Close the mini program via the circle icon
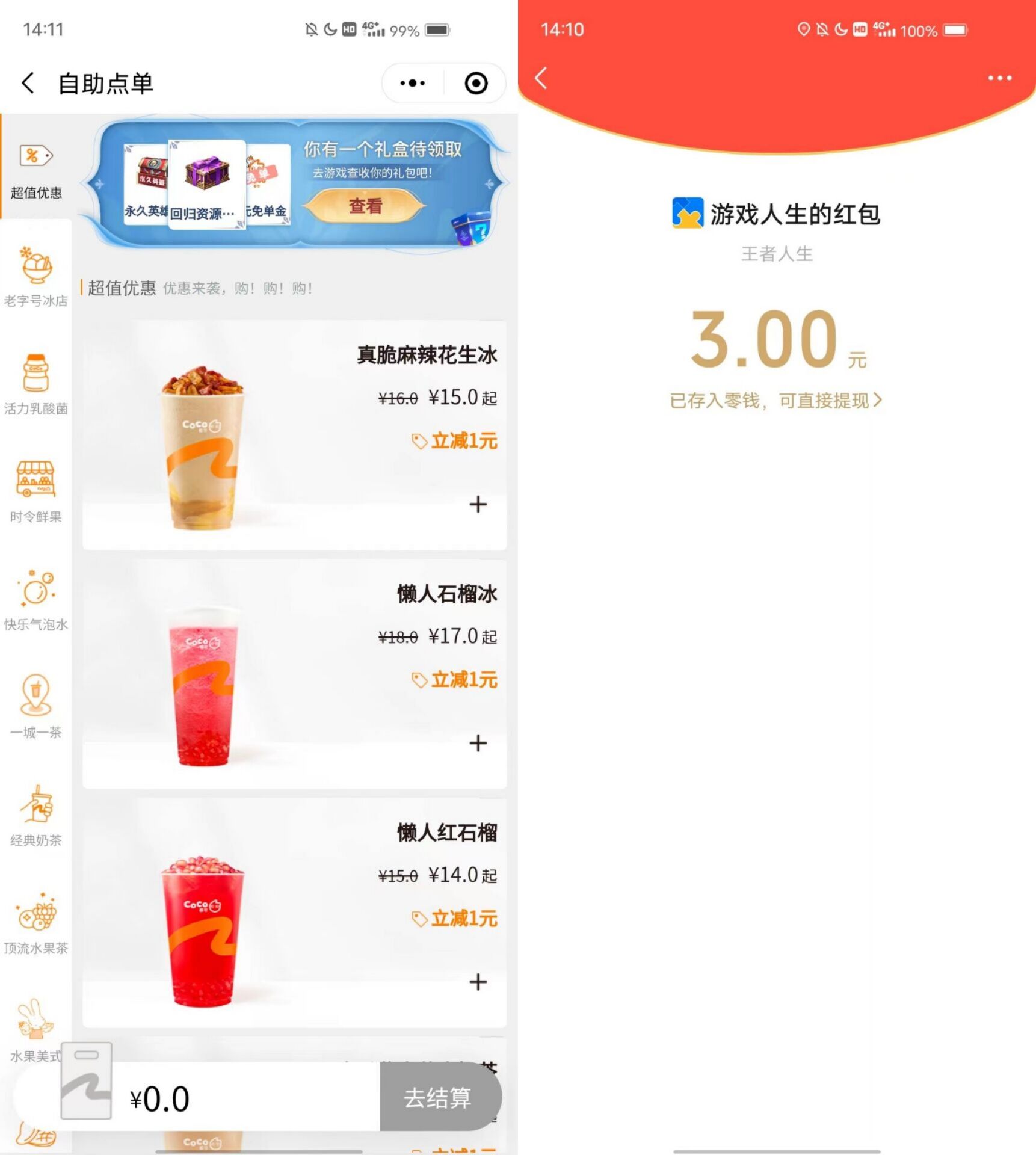The width and height of the screenshot is (1036, 1155). pyautogui.click(x=476, y=83)
